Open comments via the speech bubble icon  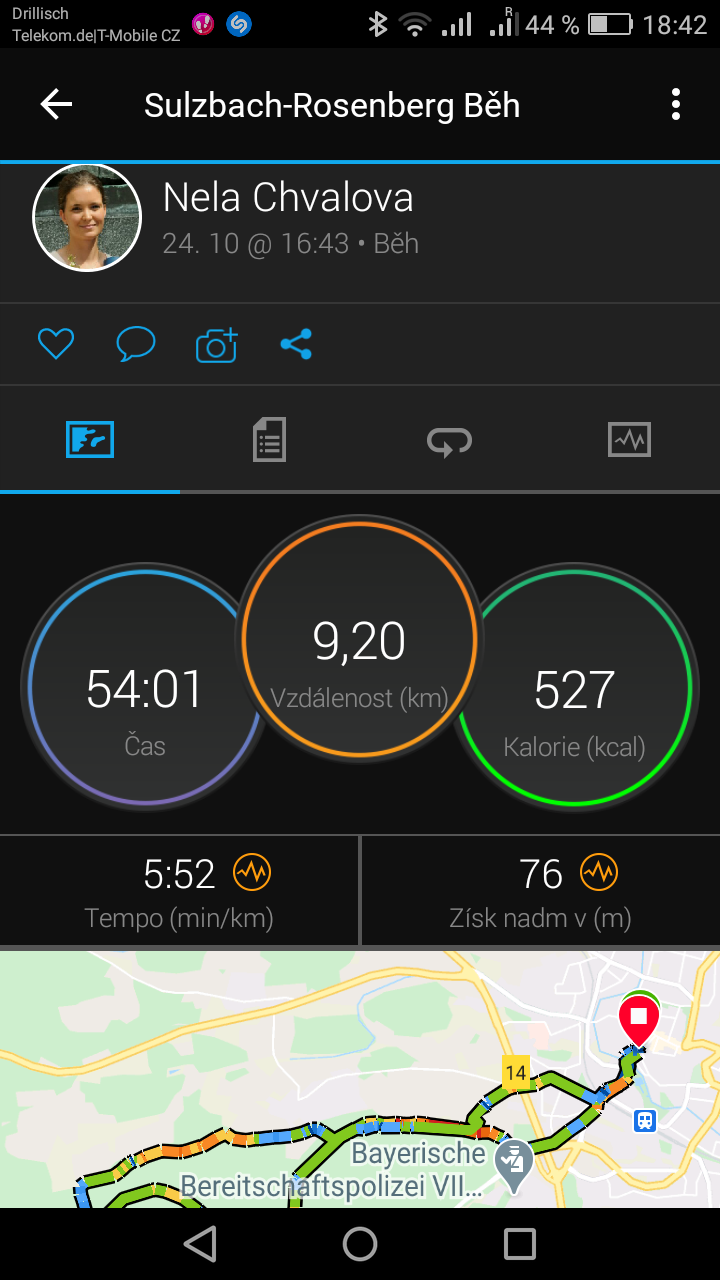click(x=136, y=345)
